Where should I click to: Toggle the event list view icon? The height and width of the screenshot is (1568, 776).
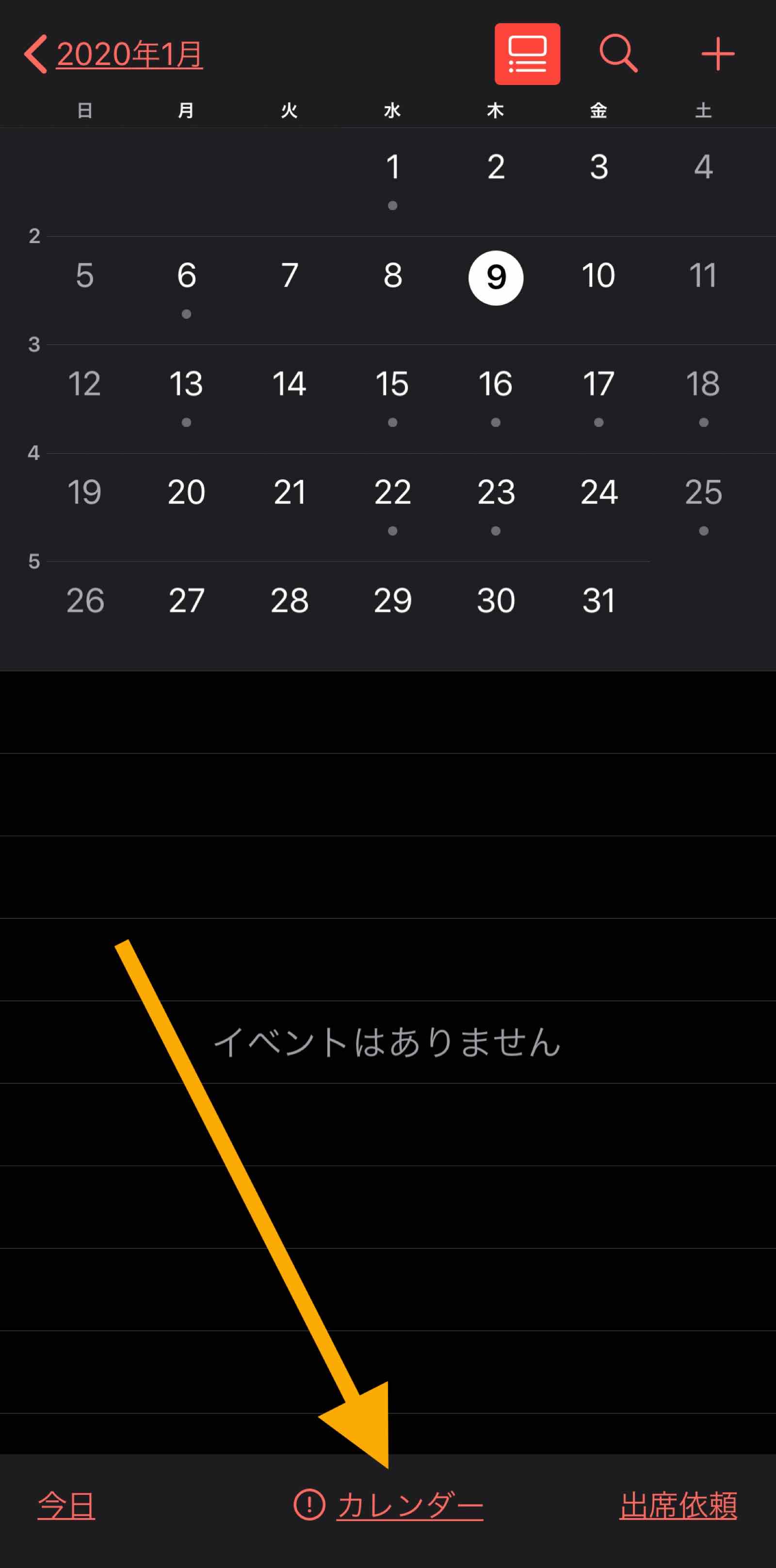click(x=527, y=54)
